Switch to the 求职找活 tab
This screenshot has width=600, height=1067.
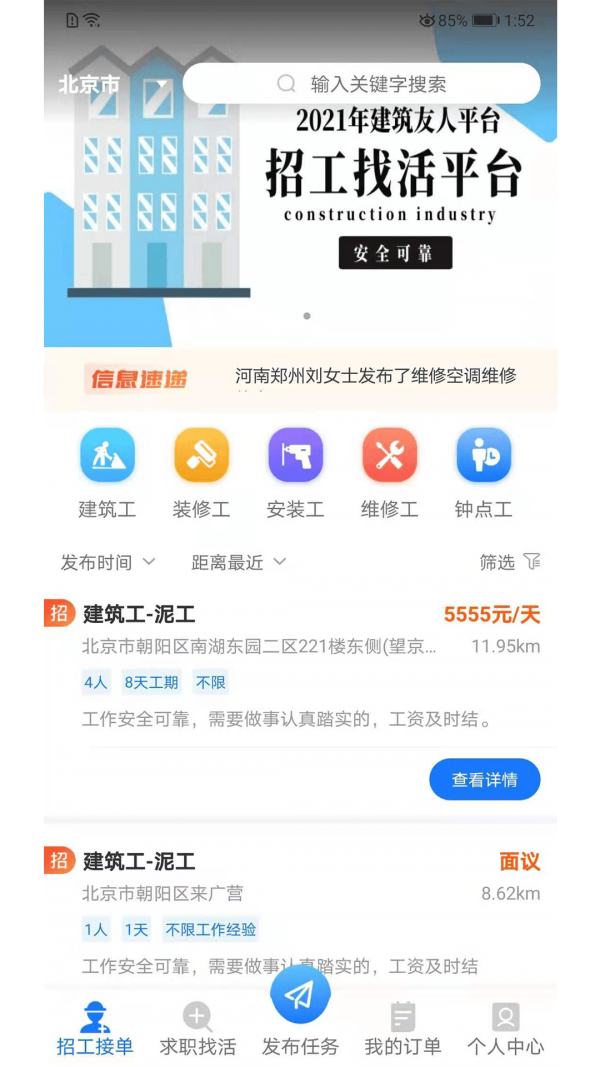tap(198, 1030)
